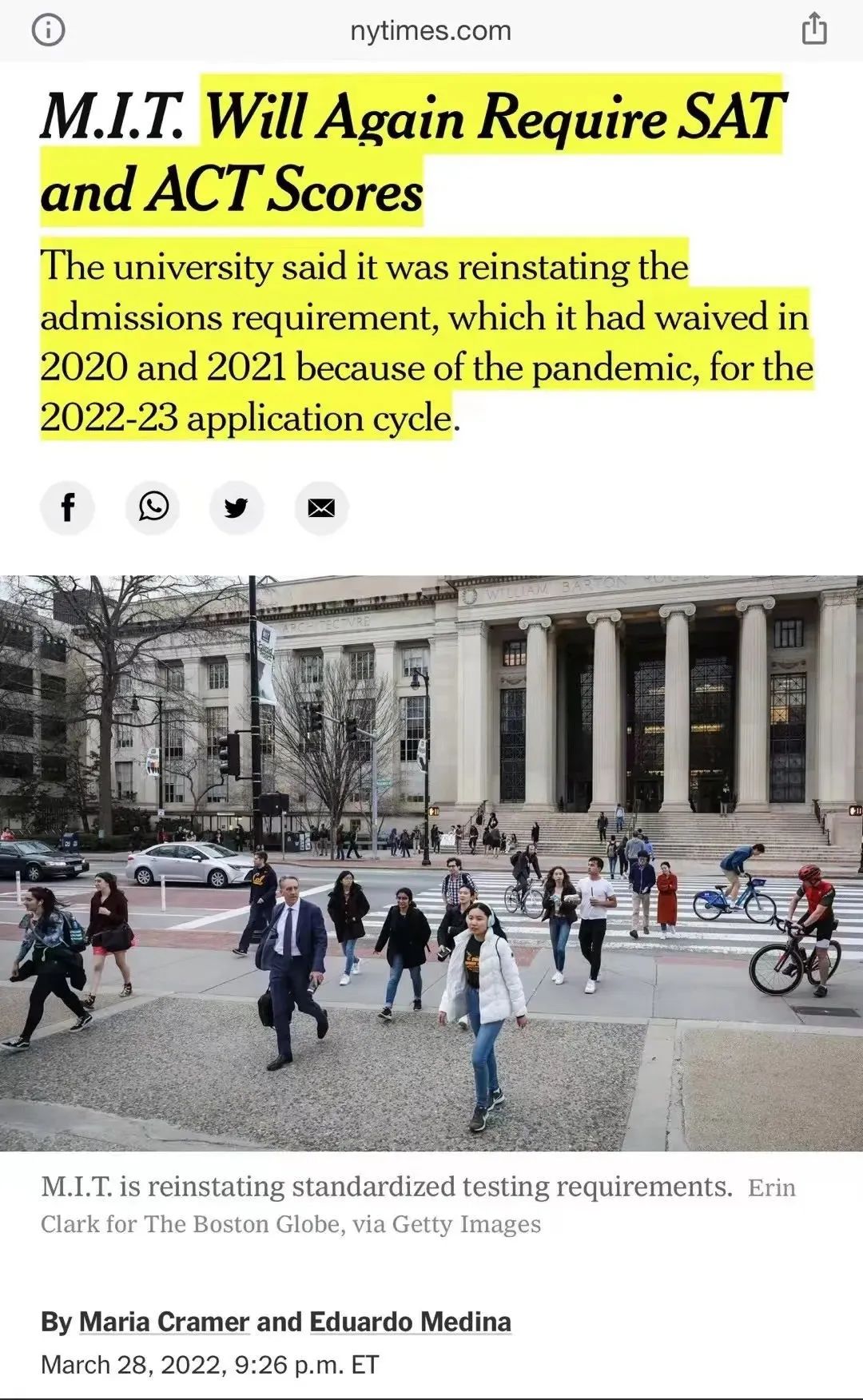Open author Eduardo Medina's page

tap(410, 1322)
